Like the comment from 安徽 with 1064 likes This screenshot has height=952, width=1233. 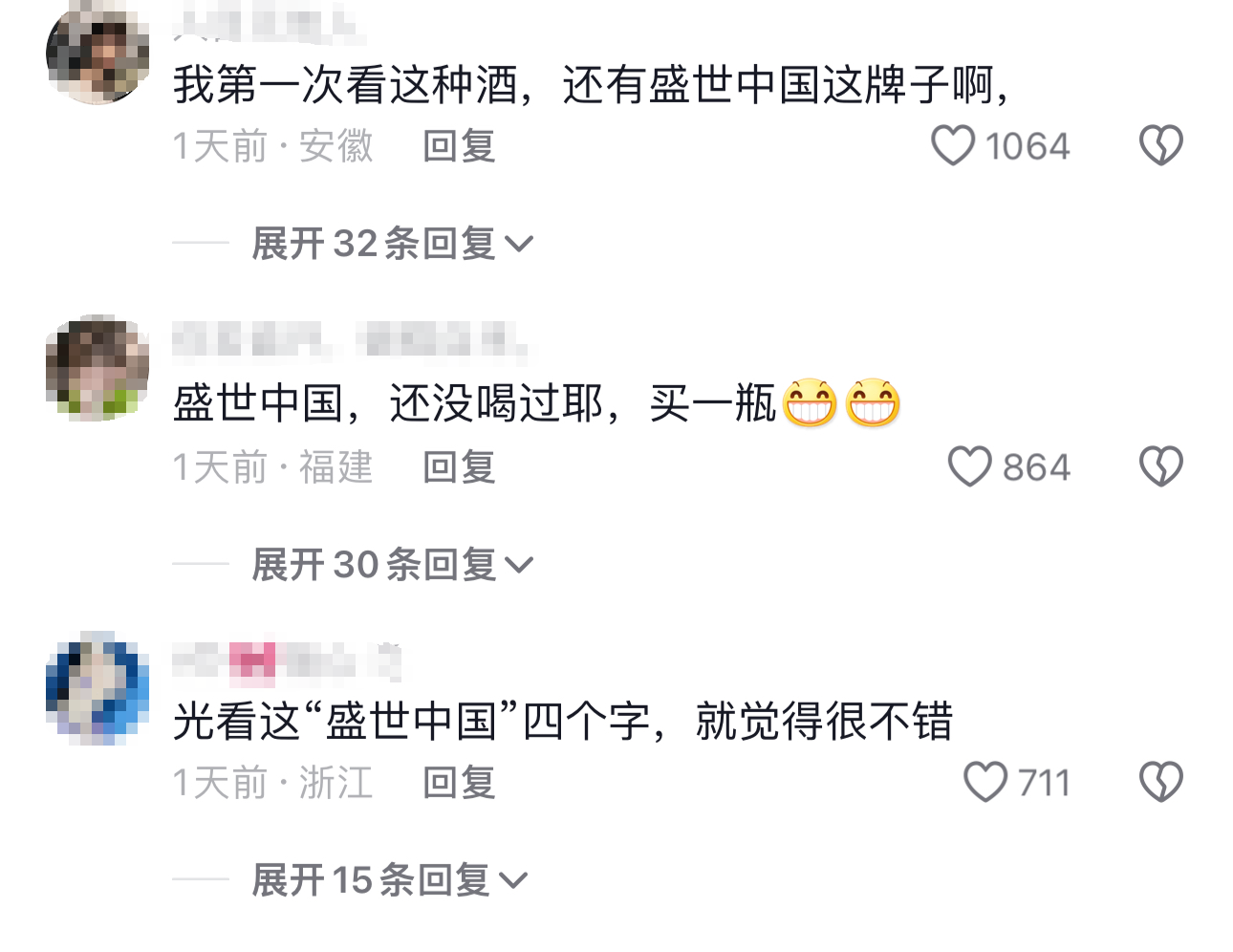click(953, 146)
